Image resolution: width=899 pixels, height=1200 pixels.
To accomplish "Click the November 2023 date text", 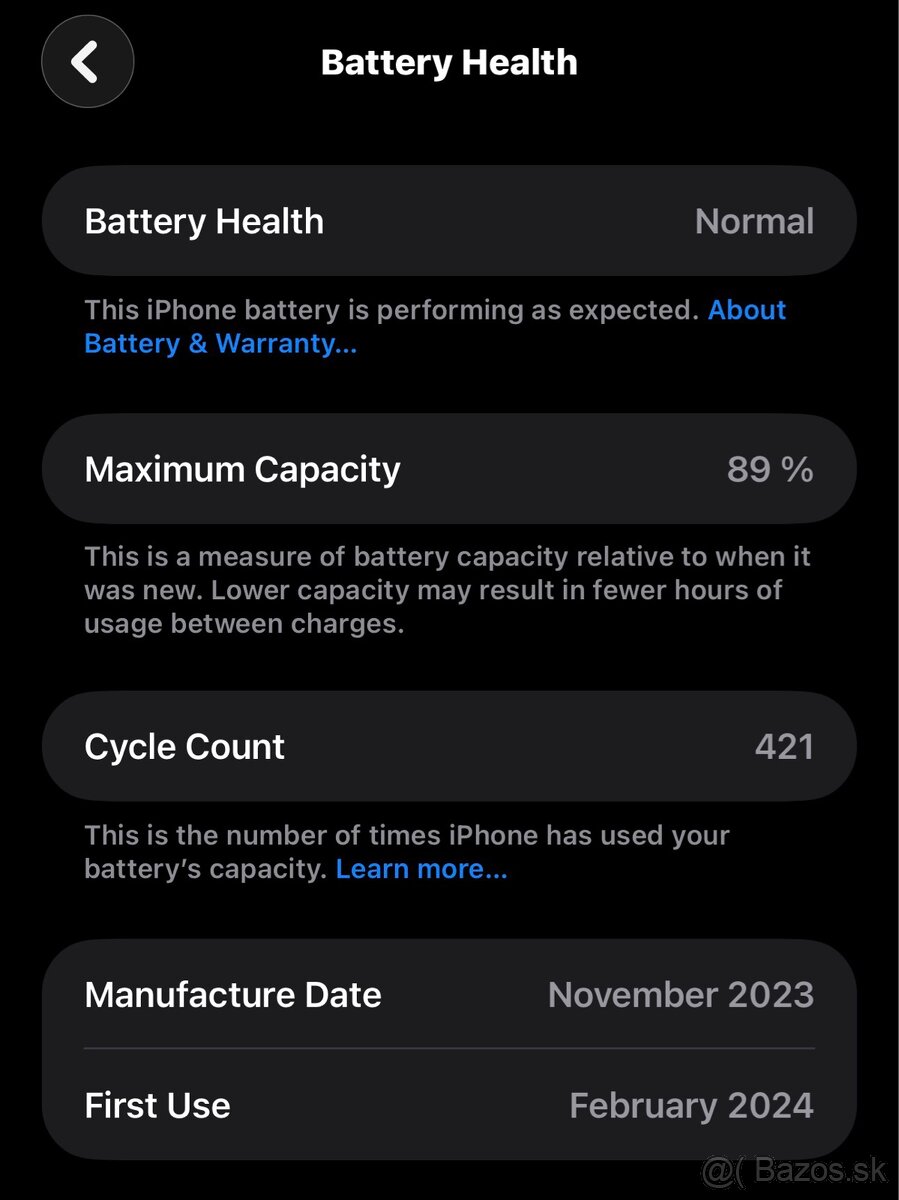I will [x=681, y=994].
